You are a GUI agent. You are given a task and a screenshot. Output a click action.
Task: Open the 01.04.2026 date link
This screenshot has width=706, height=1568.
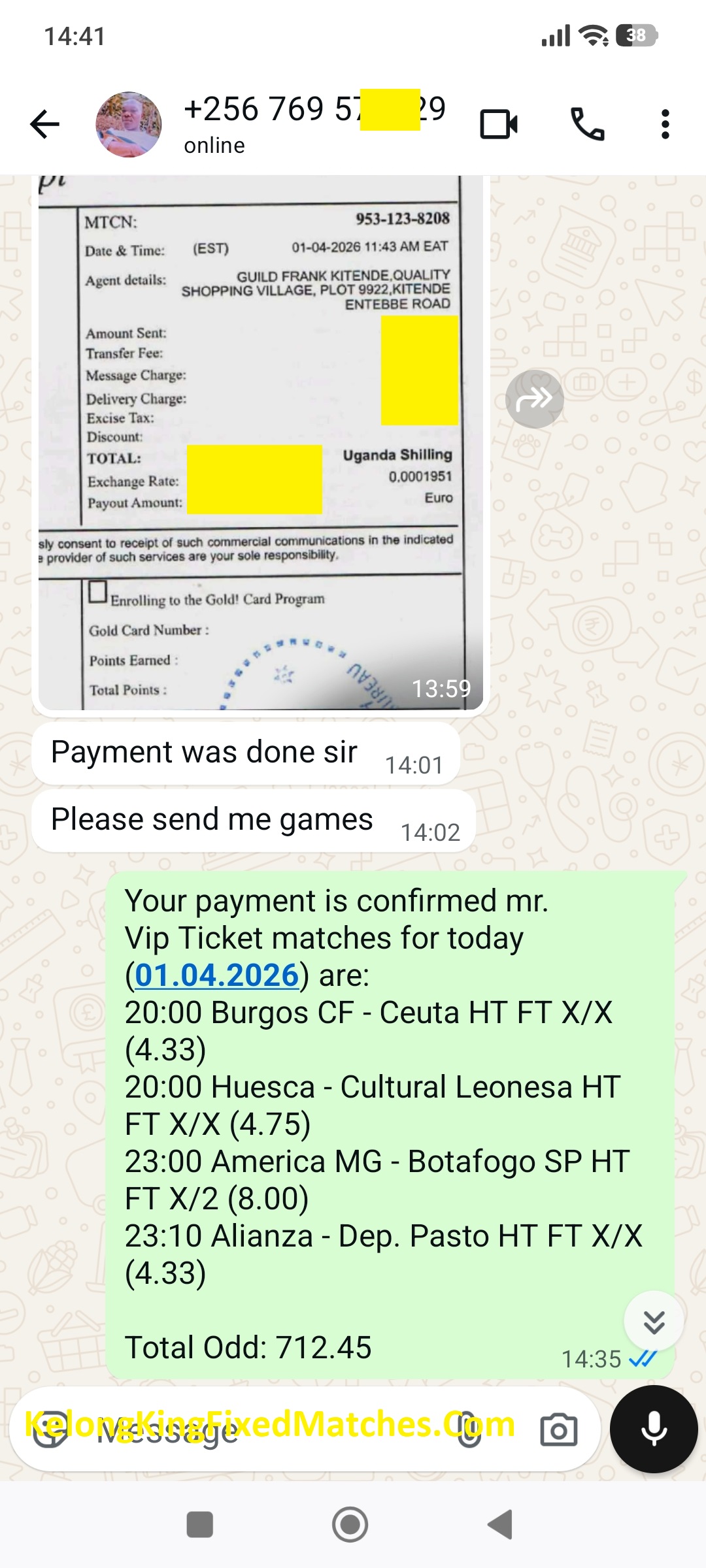[x=216, y=975]
